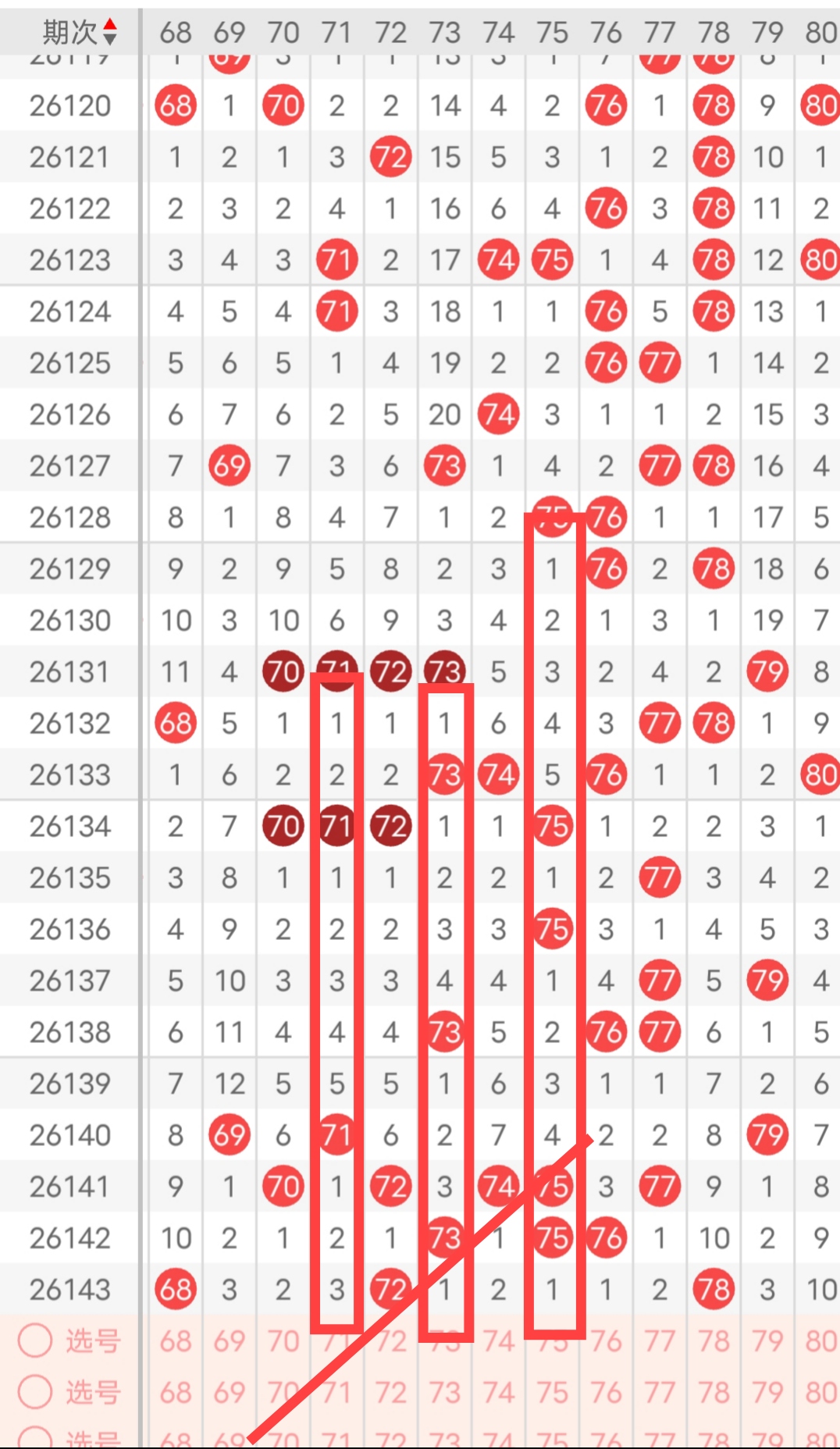
Task: Pick number 68 in the first 选号 row
Action: click(x=176, y=1341)
